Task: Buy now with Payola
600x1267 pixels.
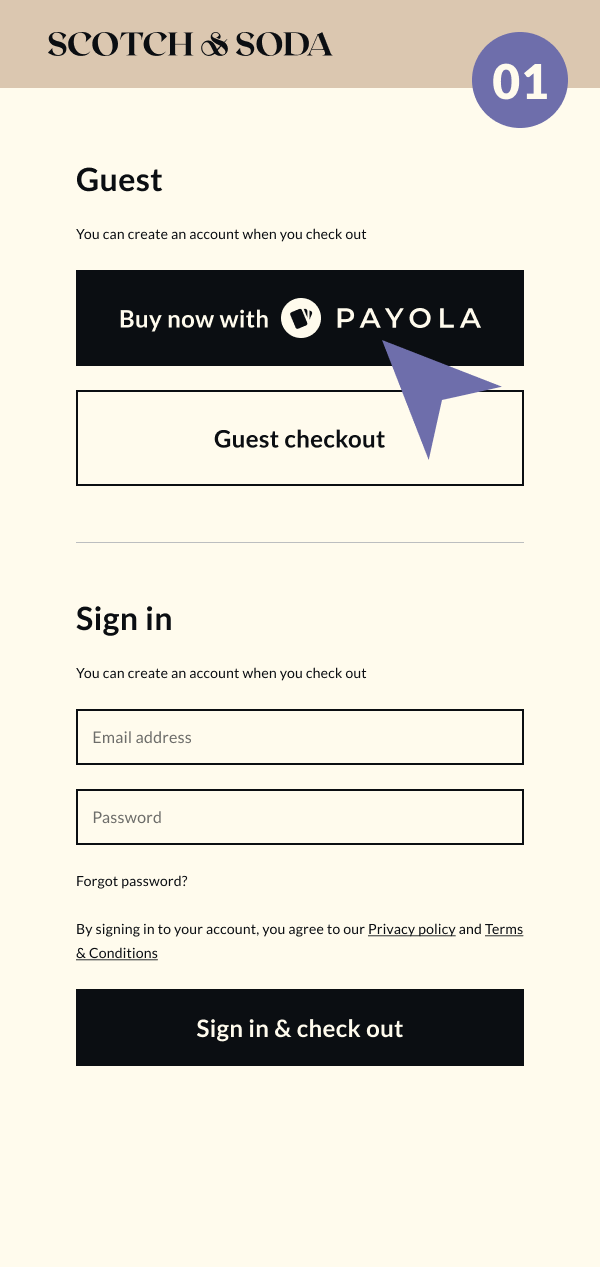Action: tap(299, 318)
